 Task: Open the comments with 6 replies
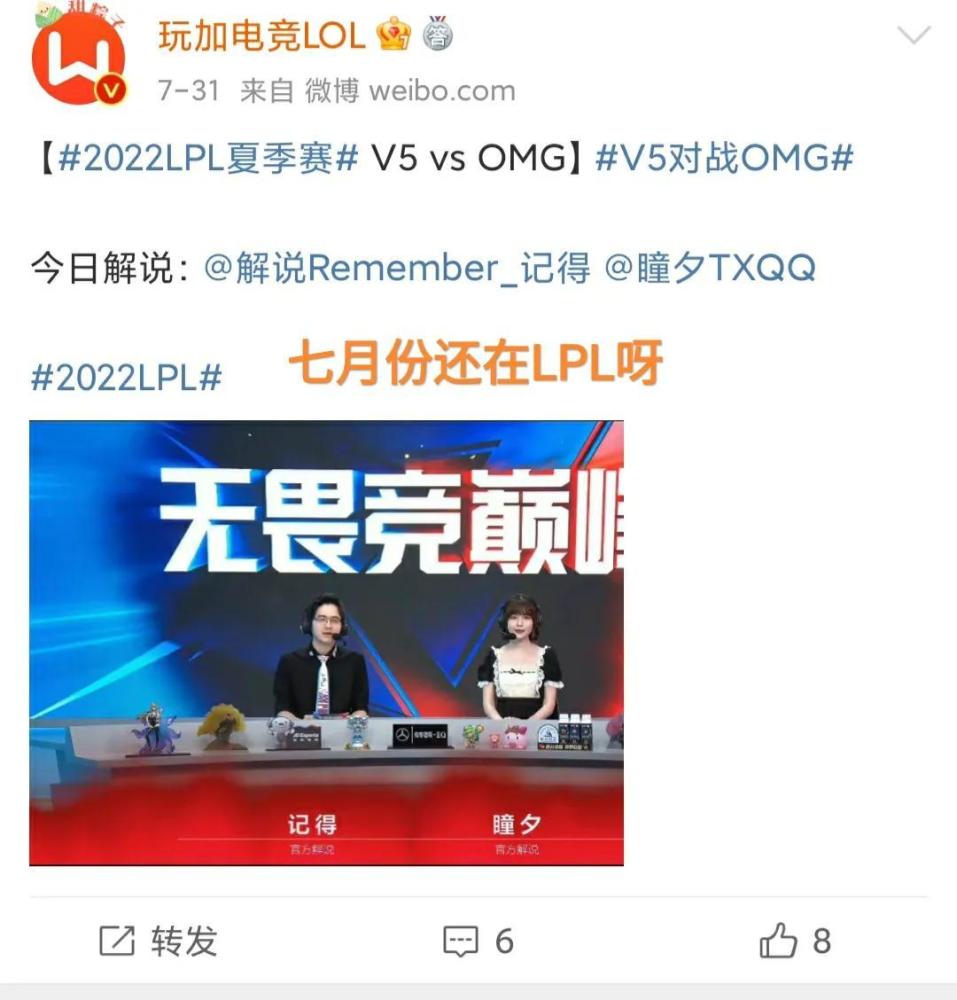478,941
